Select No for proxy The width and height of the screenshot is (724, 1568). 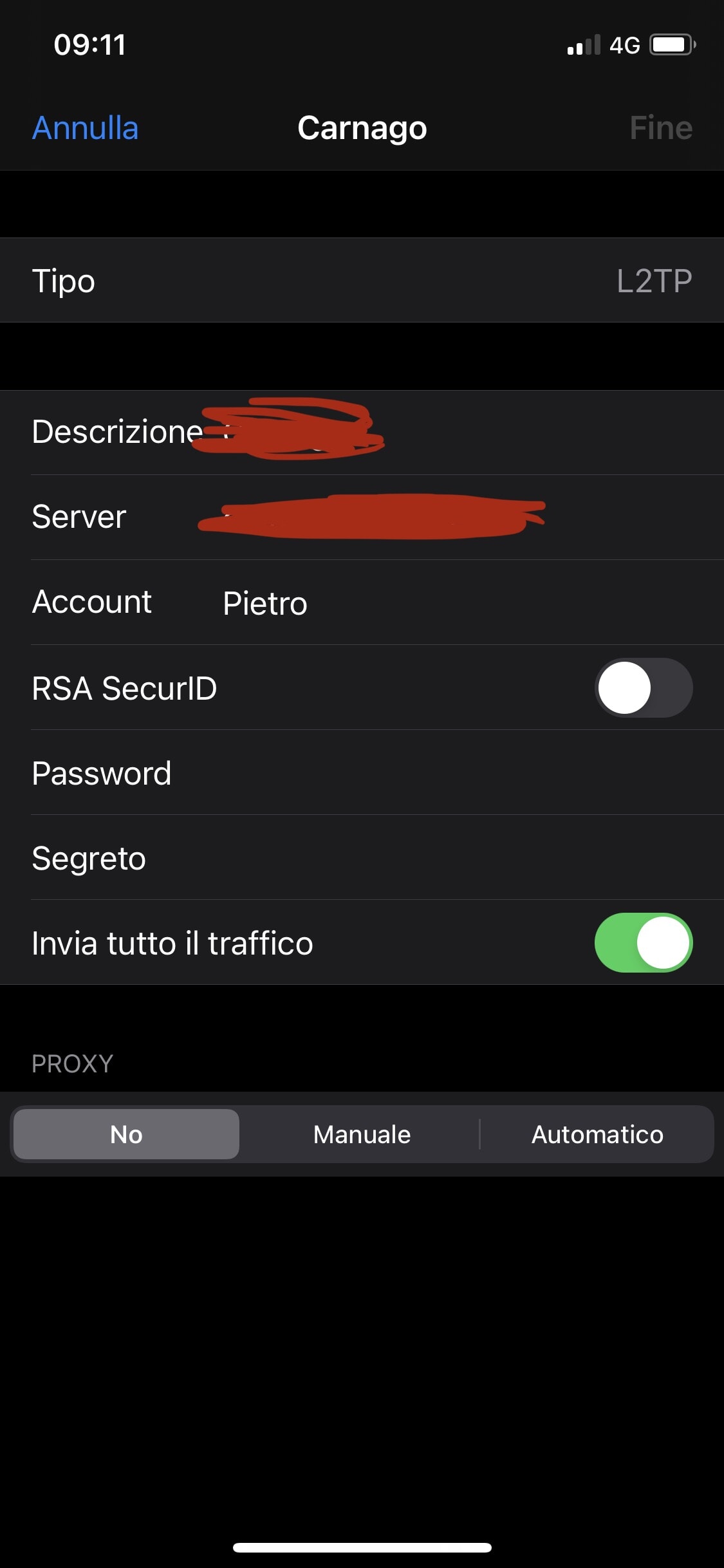click(126, 1134)
